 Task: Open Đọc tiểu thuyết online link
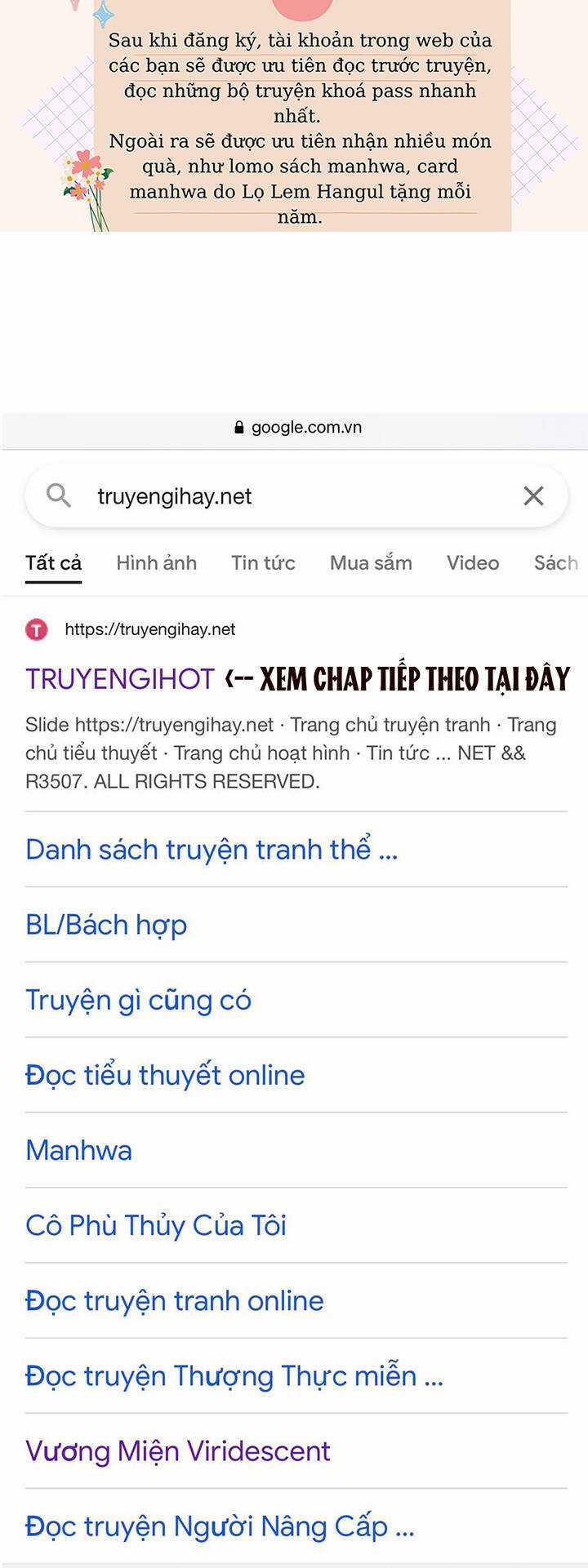(x=164, y=1075)
